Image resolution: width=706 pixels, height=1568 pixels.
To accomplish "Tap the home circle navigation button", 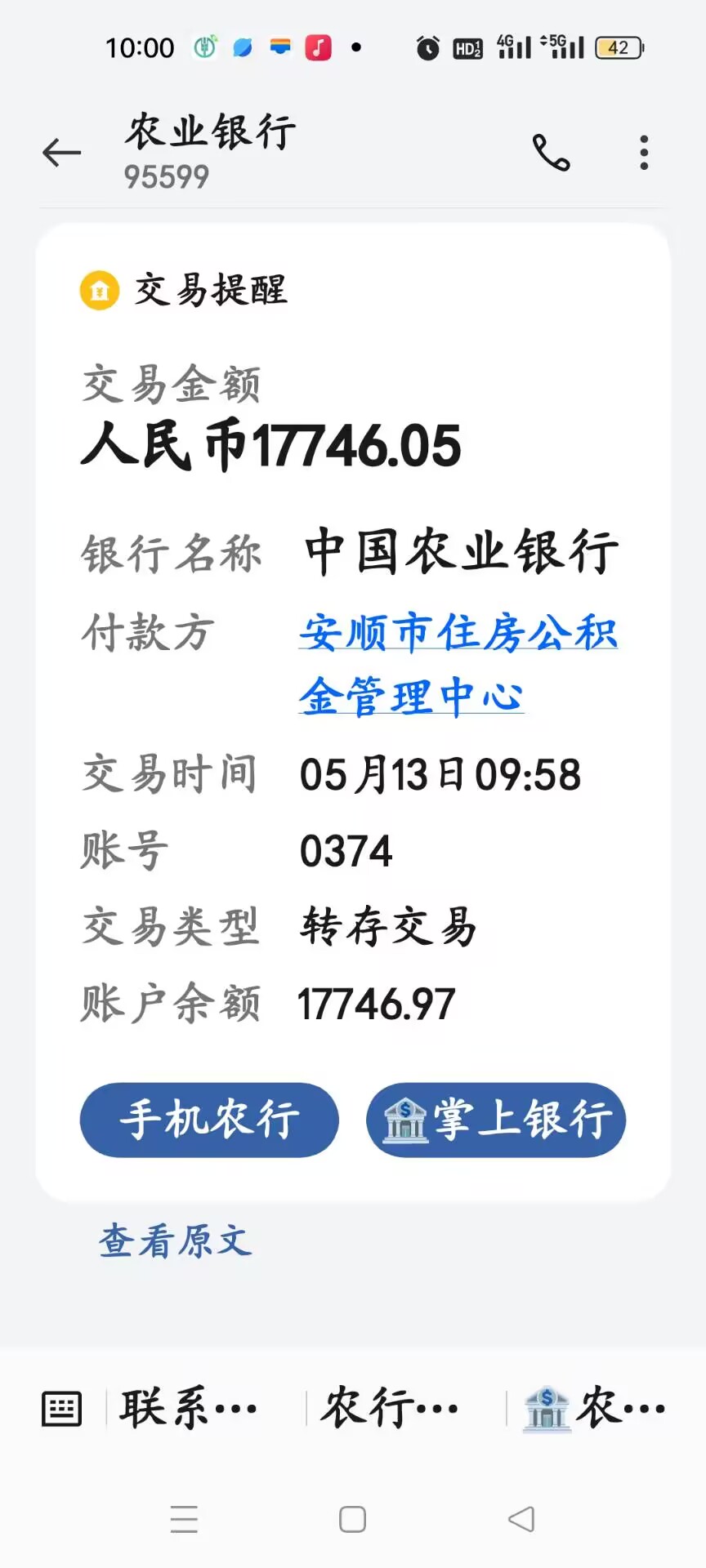I will (x=352, y=1517).
